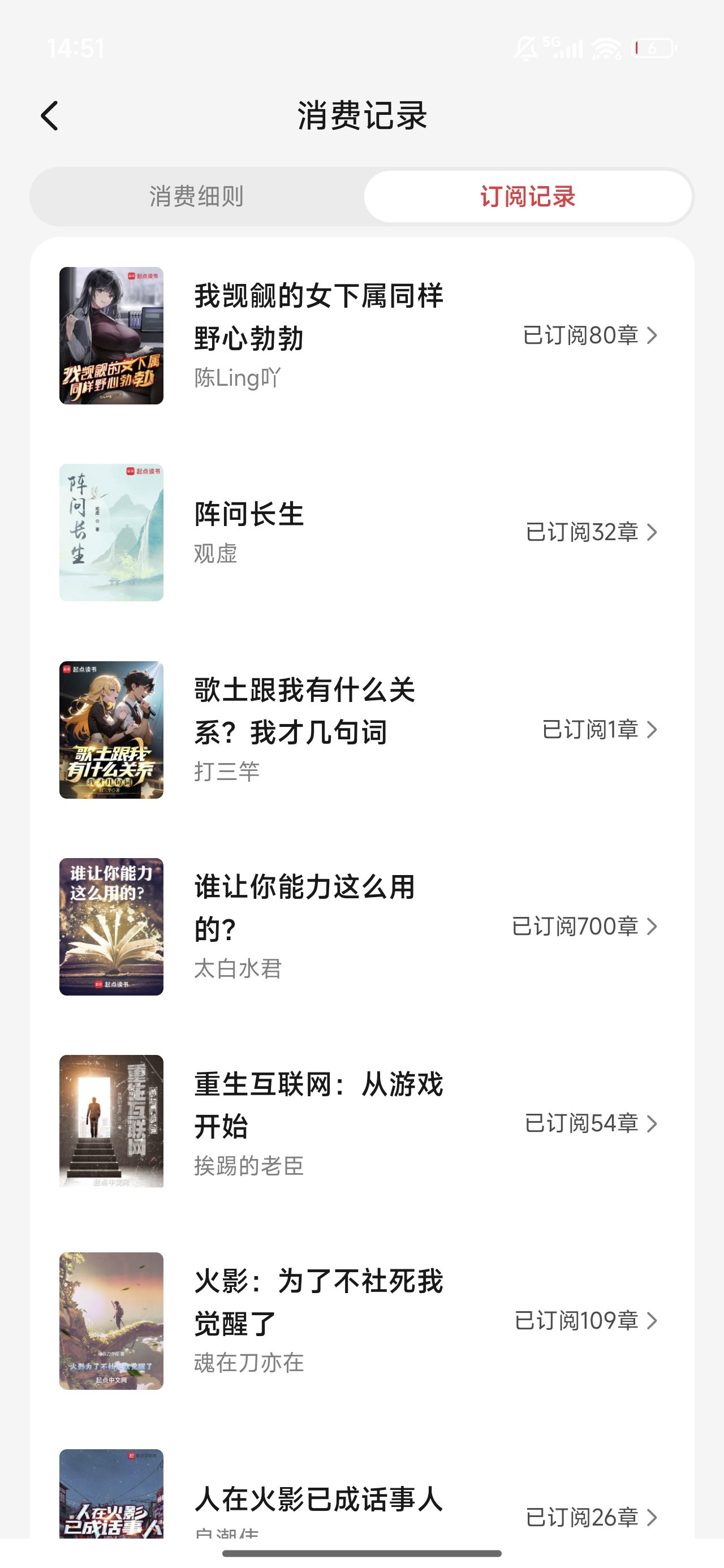
Task: Select the 订阅记录 tab
Action: point(527,197)
